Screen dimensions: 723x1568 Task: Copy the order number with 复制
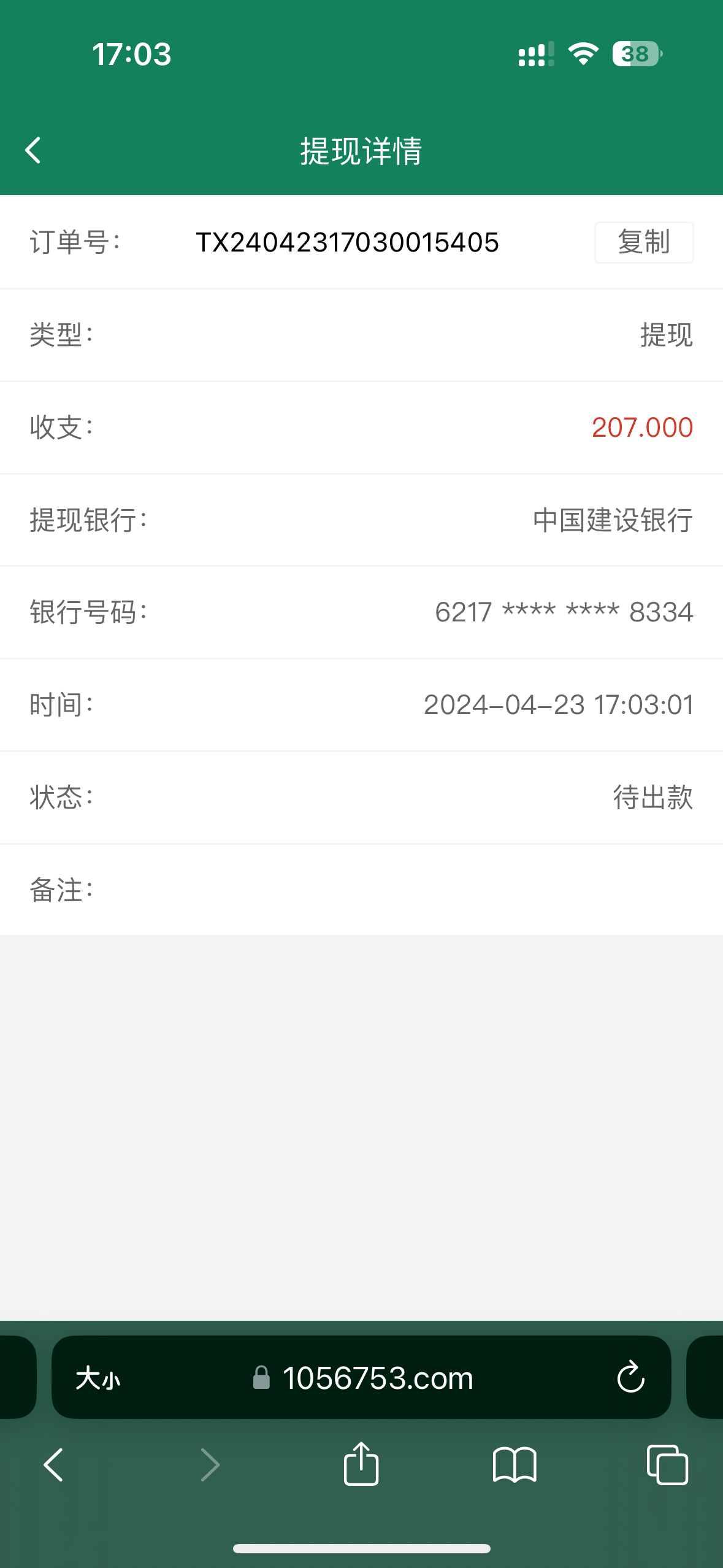[x=643, y=242]
